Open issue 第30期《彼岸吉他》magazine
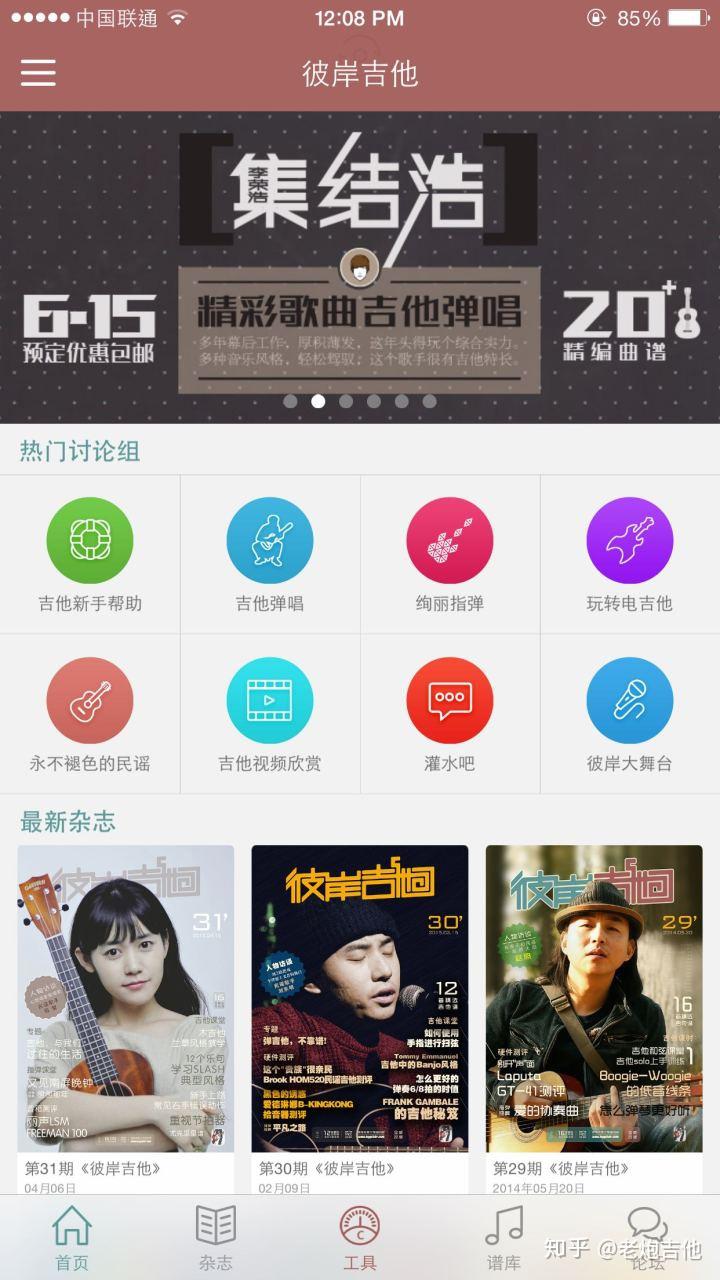720x1280 pixels. coord(360,1020)
